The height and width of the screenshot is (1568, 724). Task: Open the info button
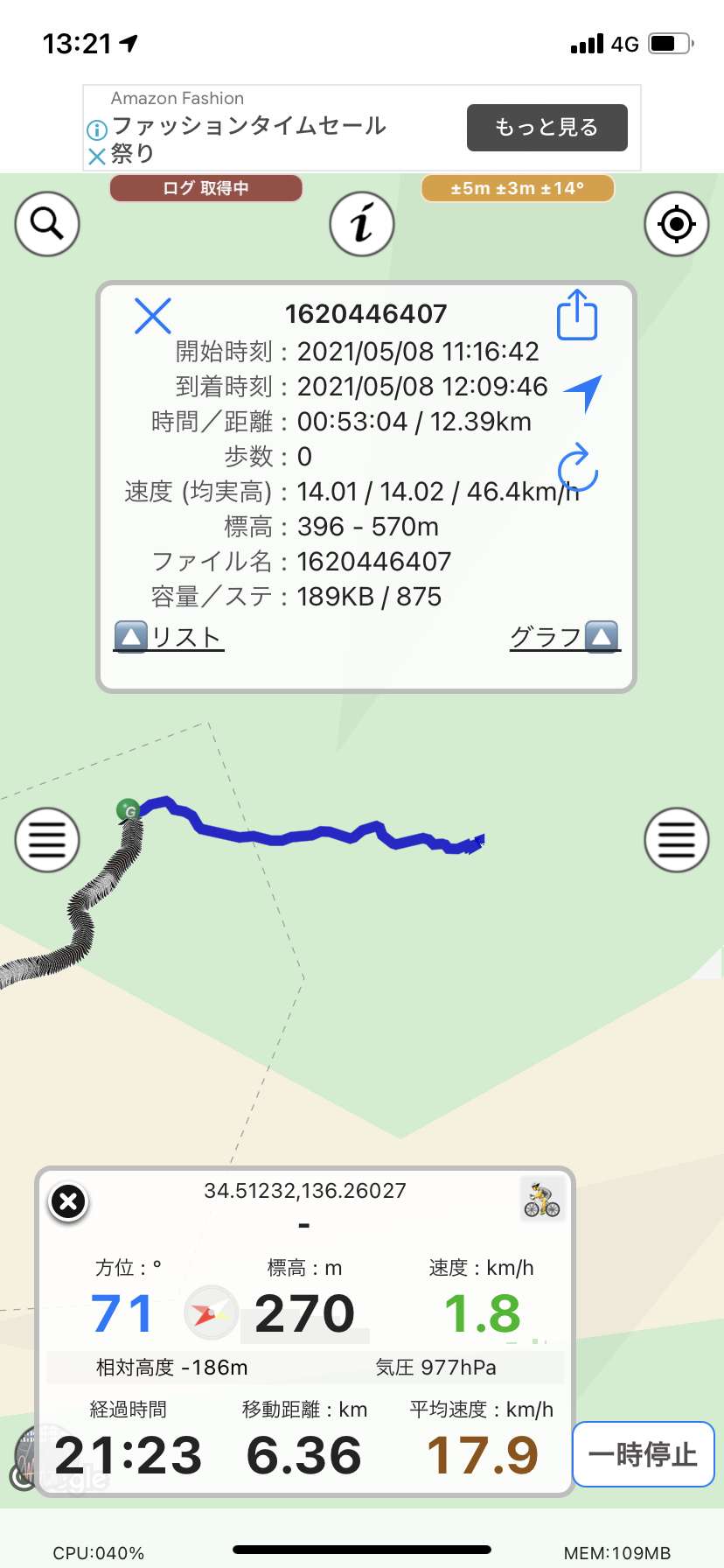tap(362, 224)
